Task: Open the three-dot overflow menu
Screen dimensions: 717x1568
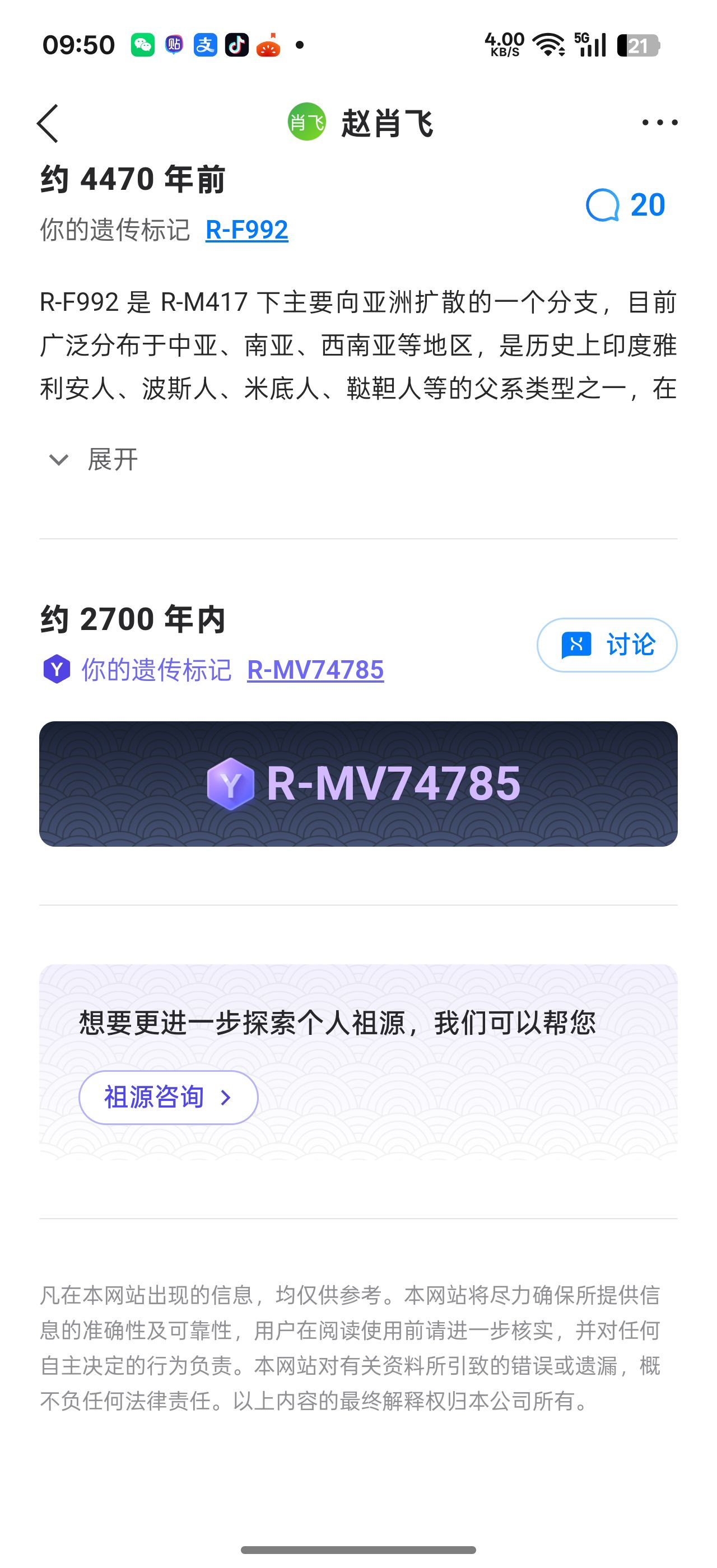Action: (x=660, y=123)
